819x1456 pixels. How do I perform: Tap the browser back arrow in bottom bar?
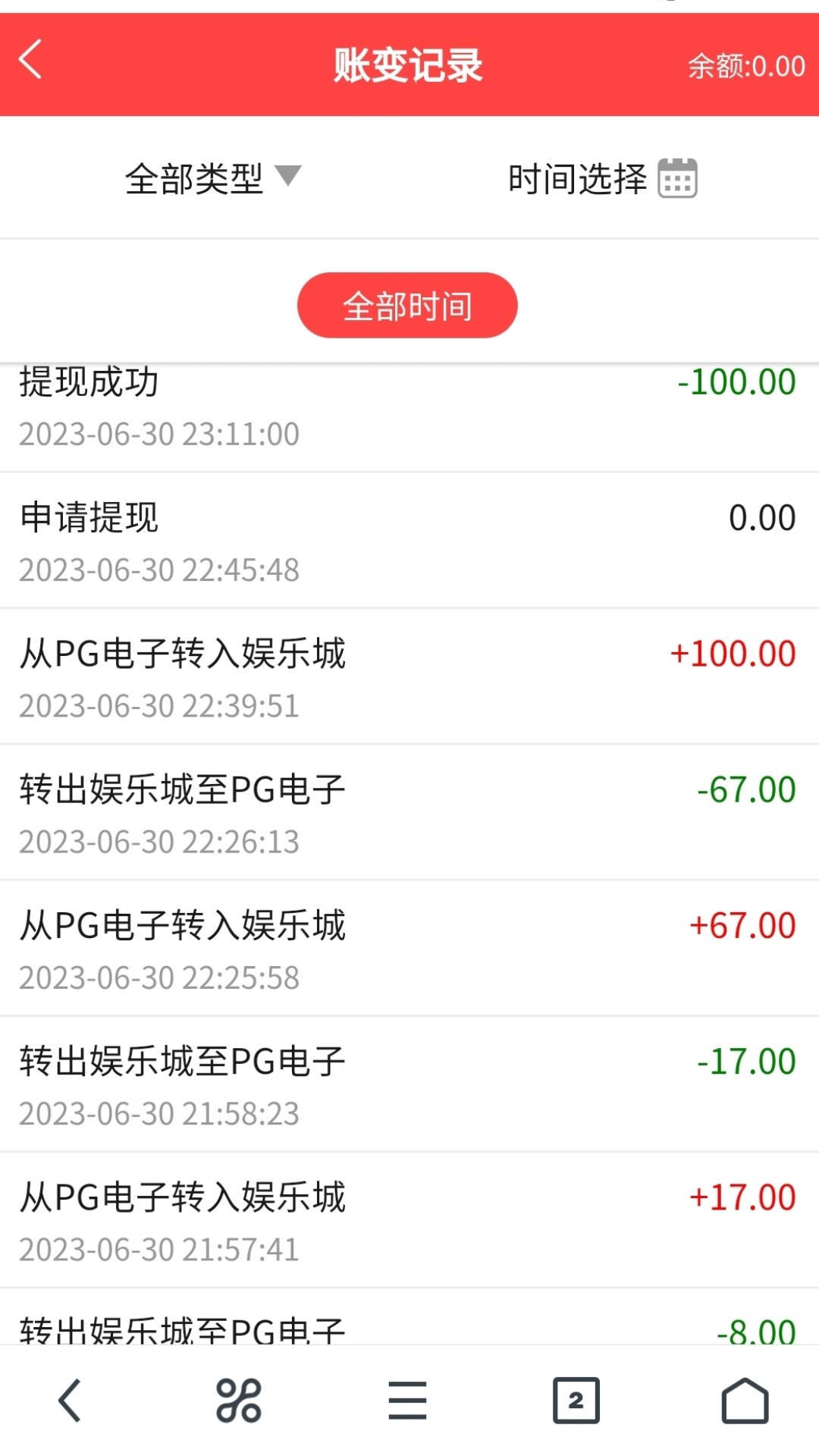point(70,1400)
